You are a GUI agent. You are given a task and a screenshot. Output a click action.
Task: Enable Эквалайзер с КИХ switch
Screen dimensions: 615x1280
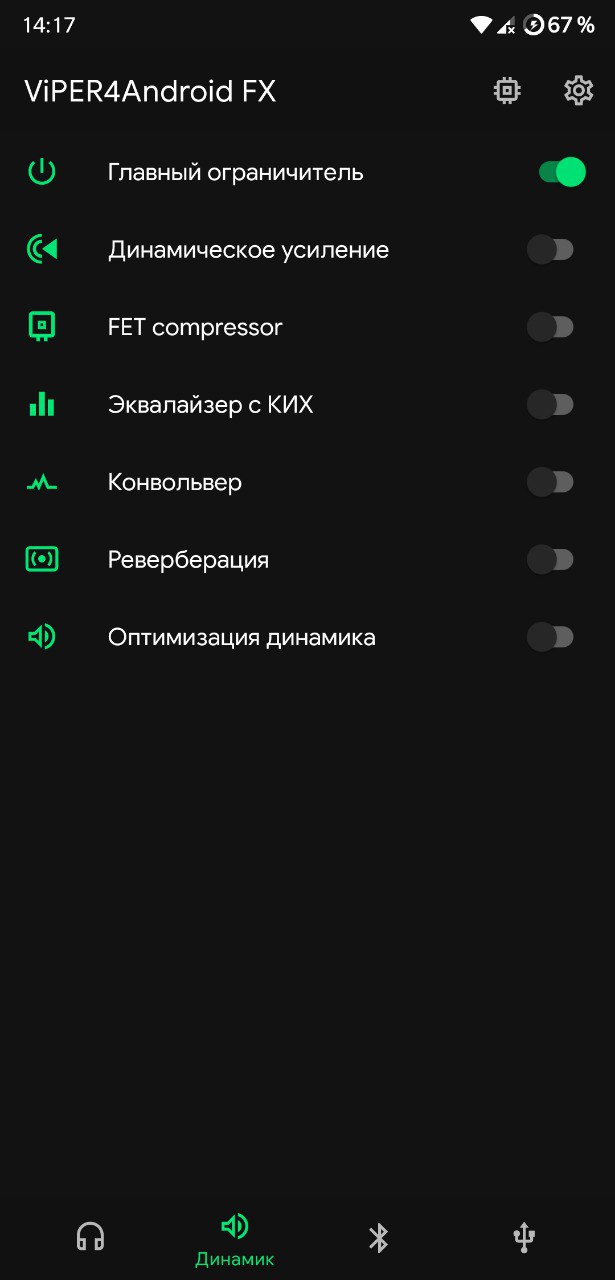(x=551, y=405)
